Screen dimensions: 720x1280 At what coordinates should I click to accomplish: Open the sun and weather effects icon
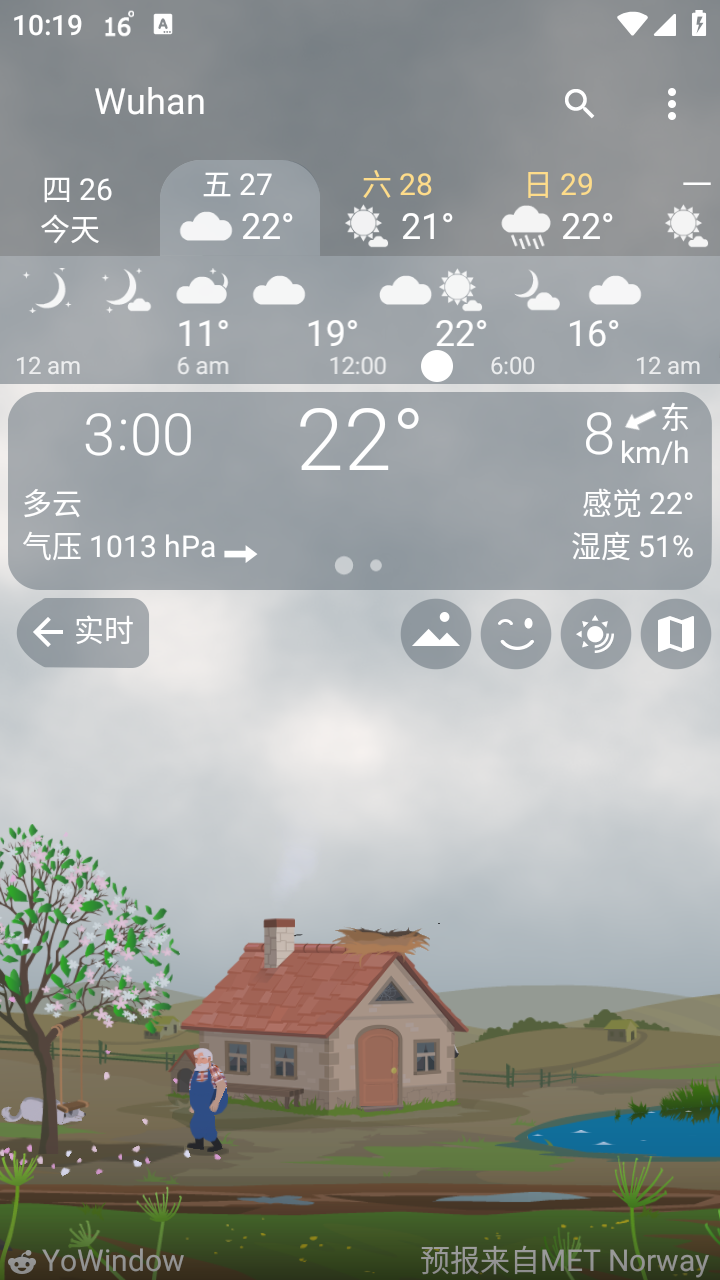(x=596, y=633)
